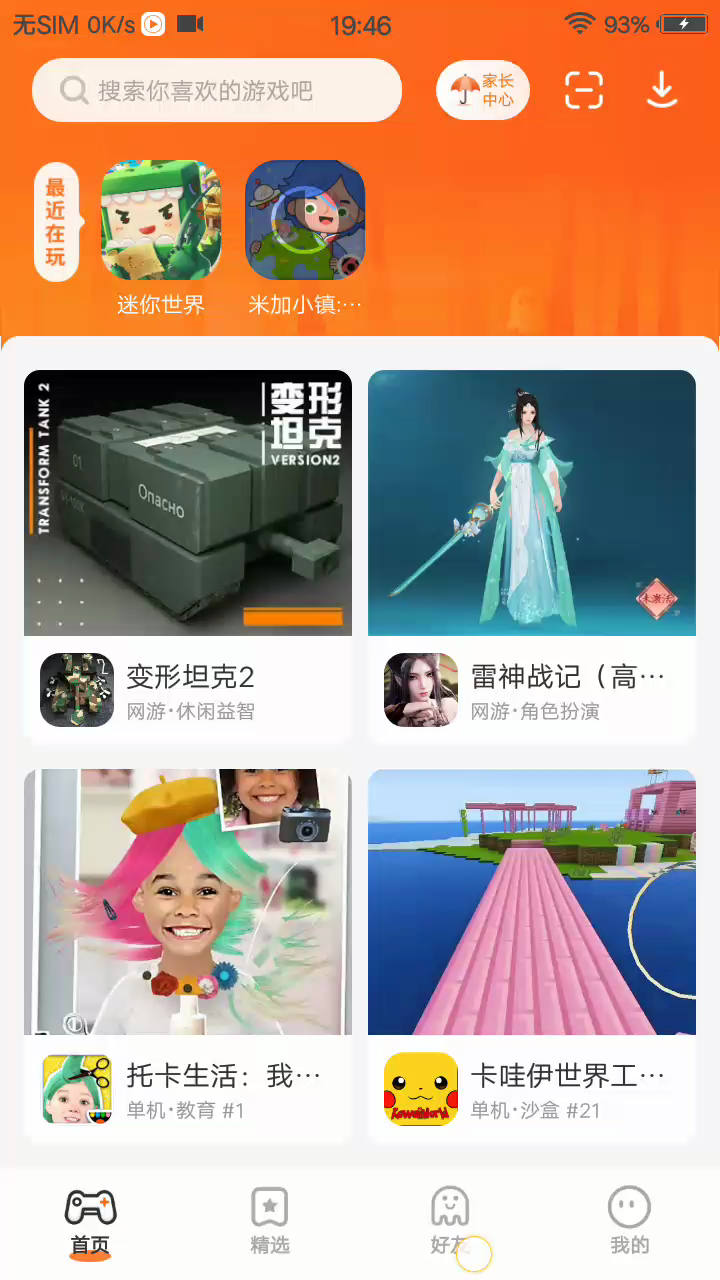This screenshot has height=1280, width=720.
Task: Switch to the 我的 tab
Action: pos(629,1221)
